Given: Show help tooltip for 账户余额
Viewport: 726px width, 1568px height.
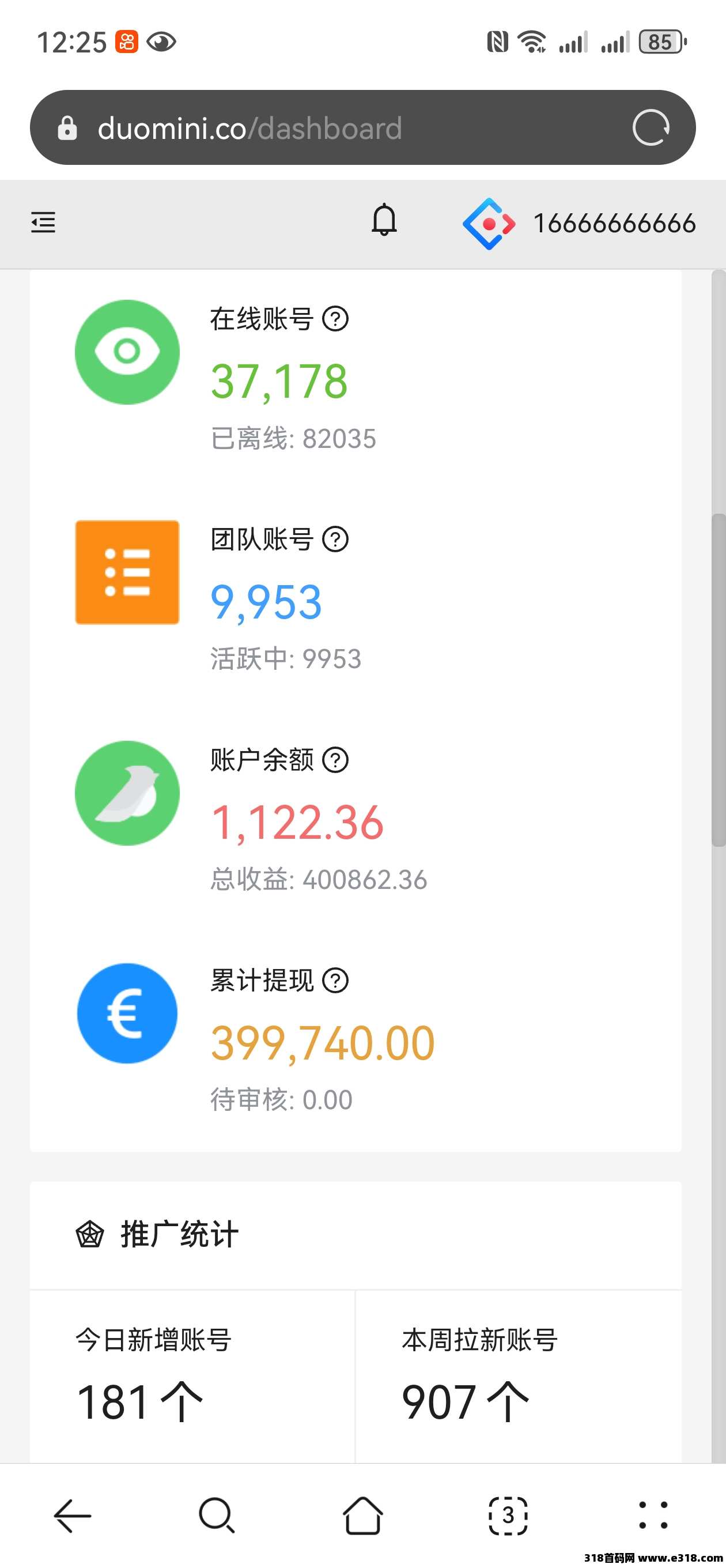Looking at the screenshot, I should pos(335,760).
